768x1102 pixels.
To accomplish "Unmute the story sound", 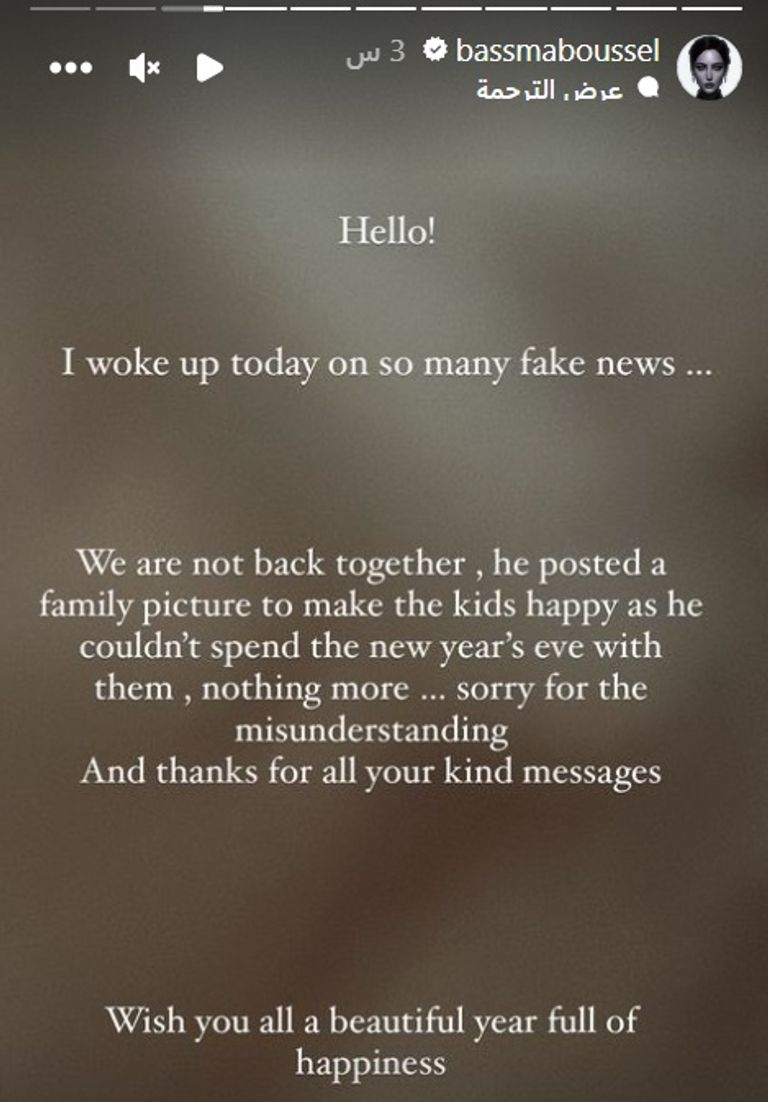I will (144, 68).
